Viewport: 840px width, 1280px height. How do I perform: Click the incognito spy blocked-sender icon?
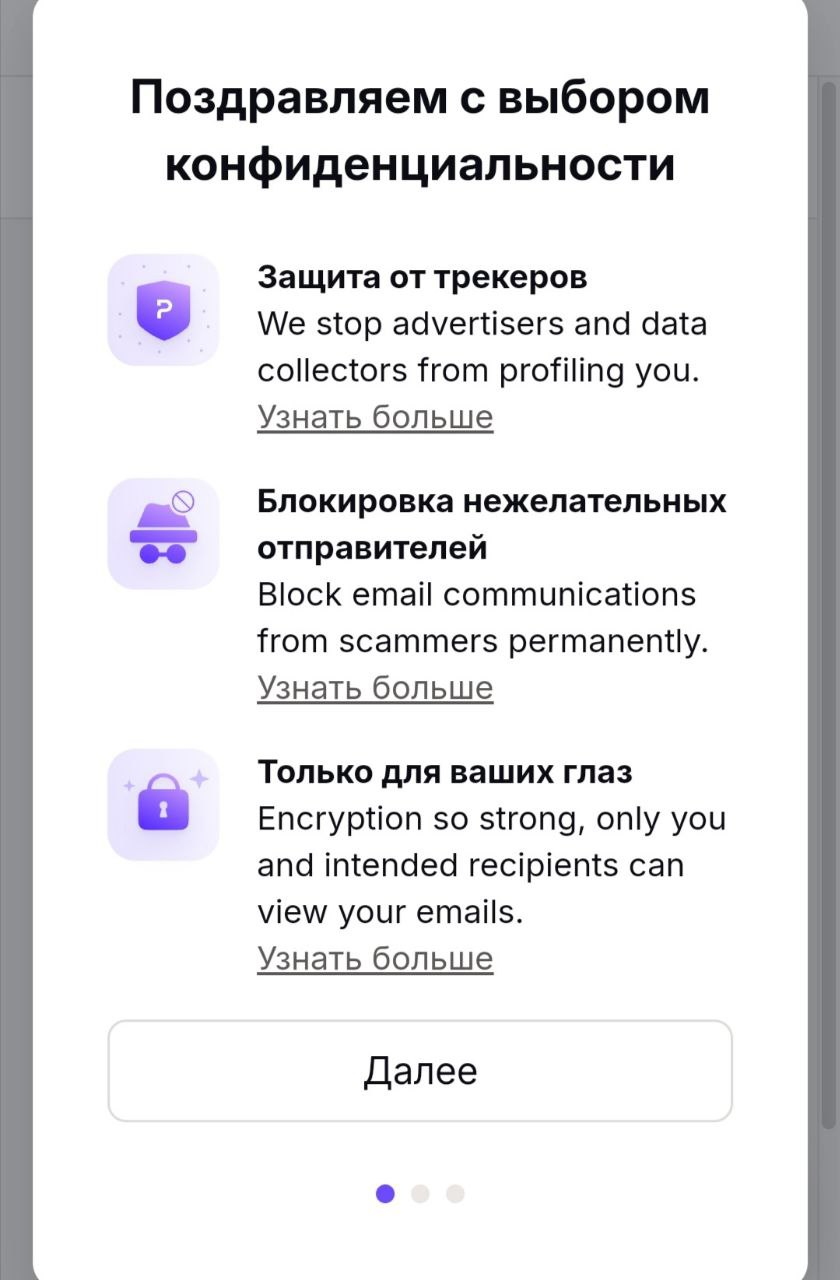pos(162,533)
